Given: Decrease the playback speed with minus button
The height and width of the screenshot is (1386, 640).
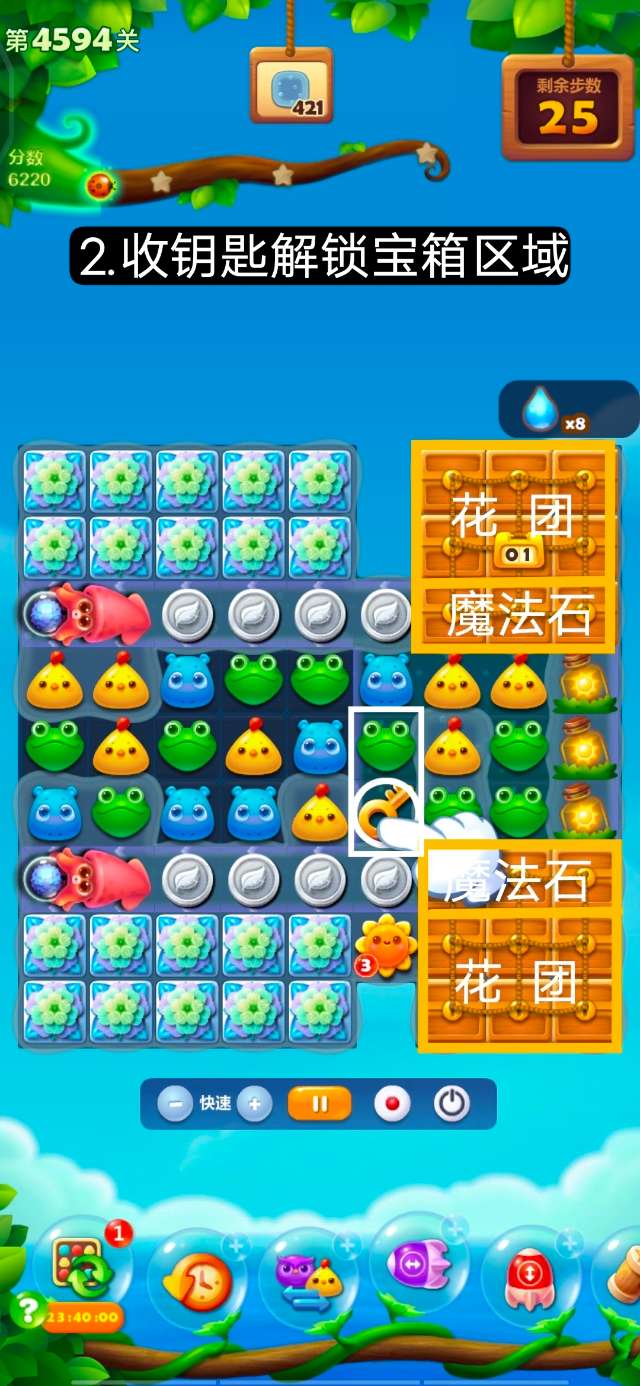Looking at the screenshot, I should click(x=175, y=1104).
